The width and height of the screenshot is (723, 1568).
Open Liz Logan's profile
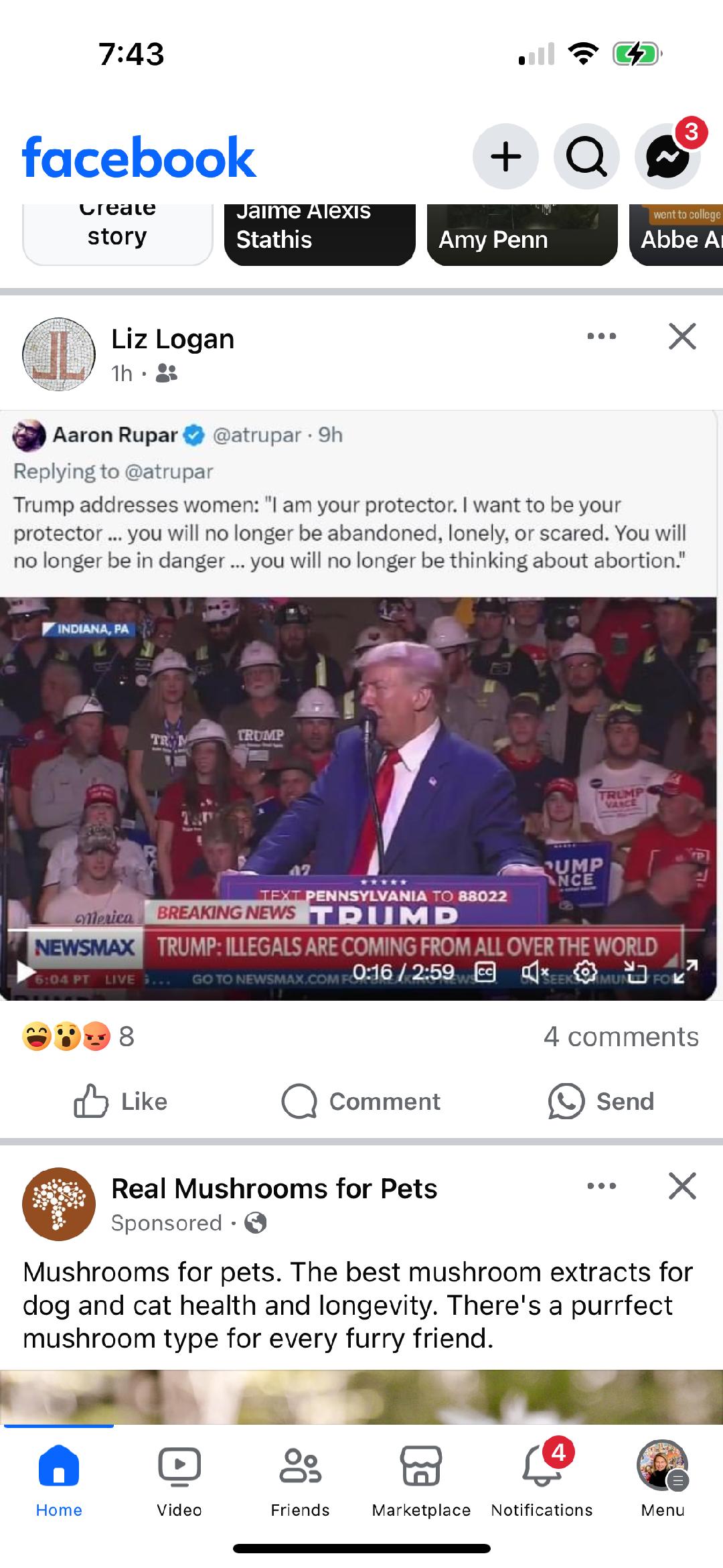tap(172, 340)
